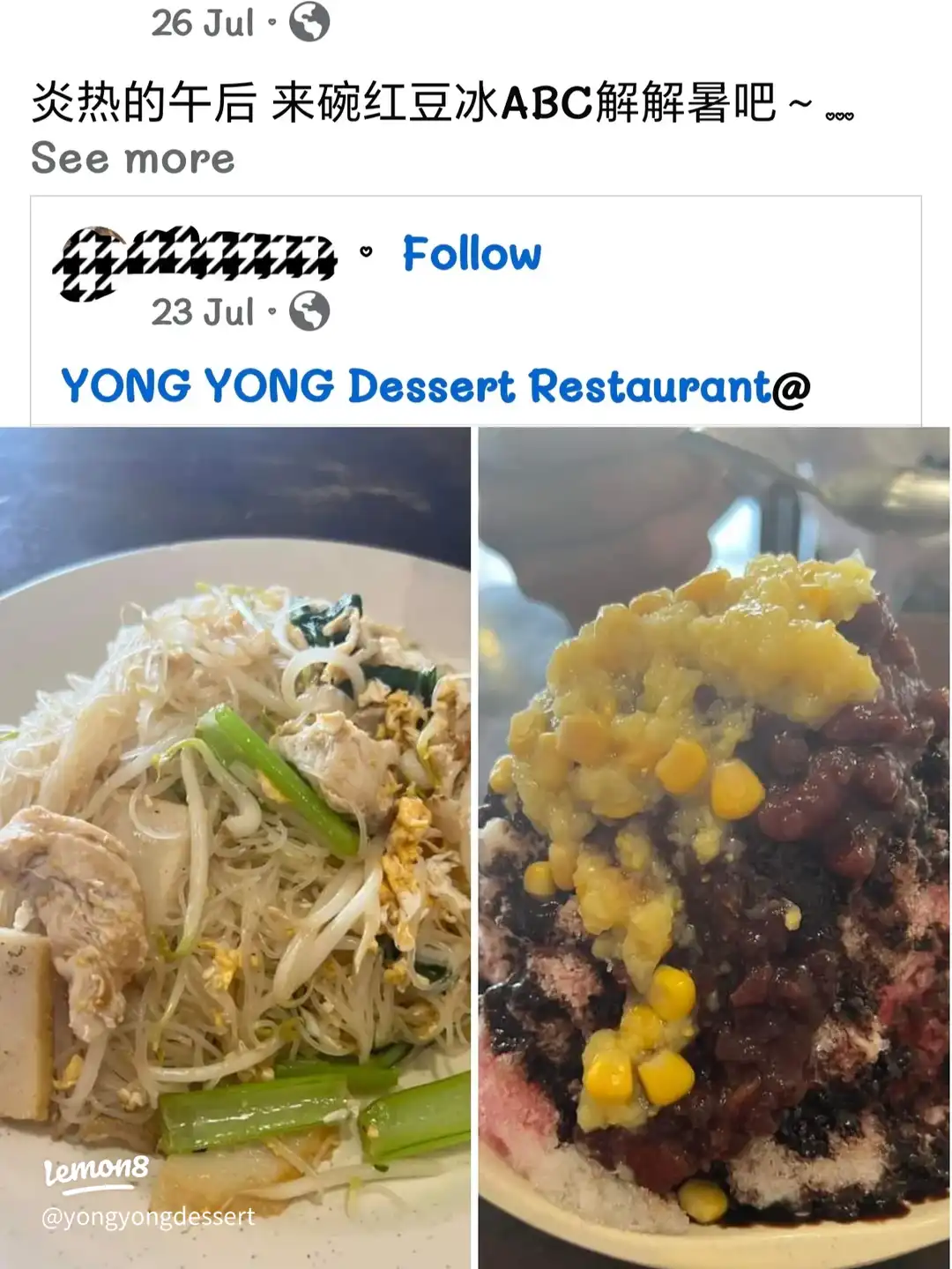The height and width of the screenshot is (1269, 952).
Task: Open the original poster's profile name
Action: pyautogui.click(x=196, y=258)
